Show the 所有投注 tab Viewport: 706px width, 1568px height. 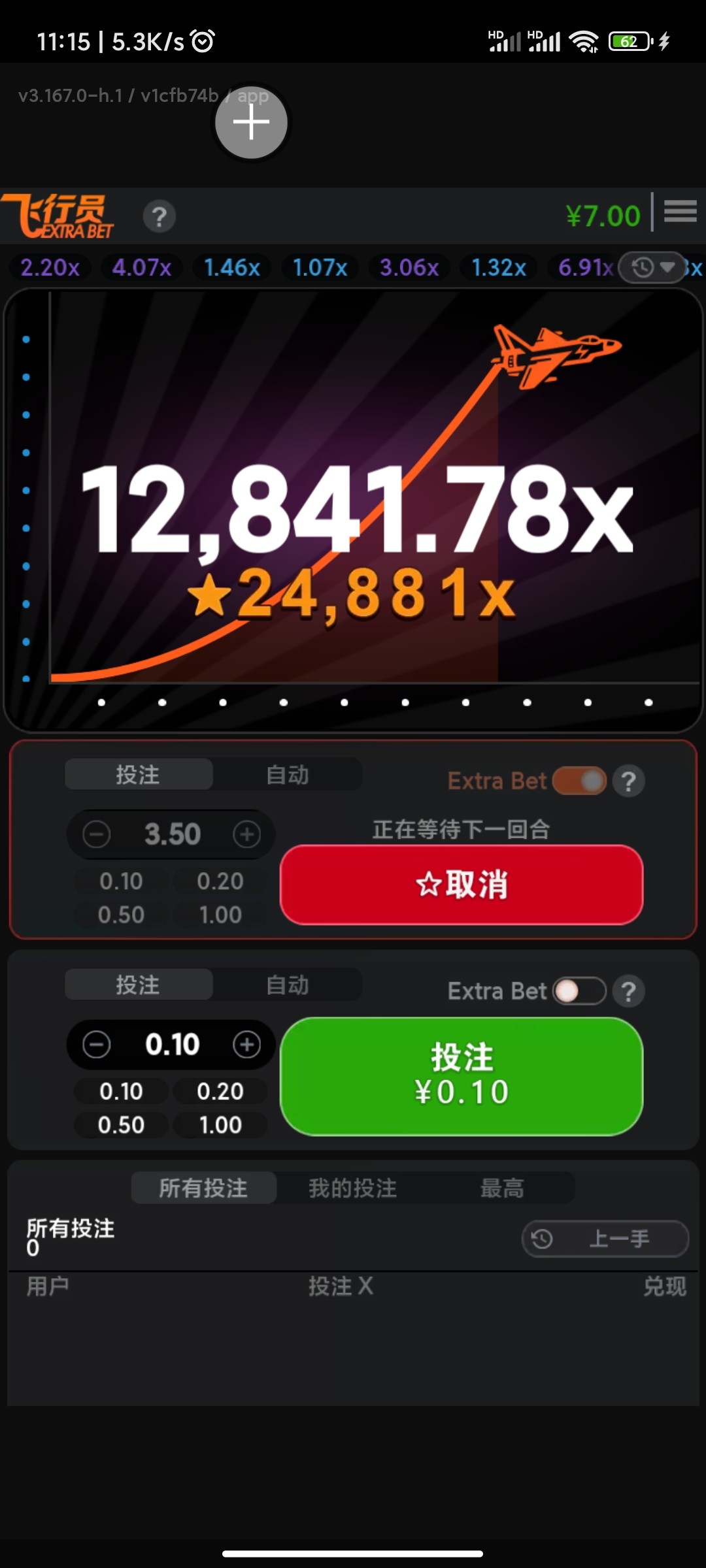[203, 1188]
